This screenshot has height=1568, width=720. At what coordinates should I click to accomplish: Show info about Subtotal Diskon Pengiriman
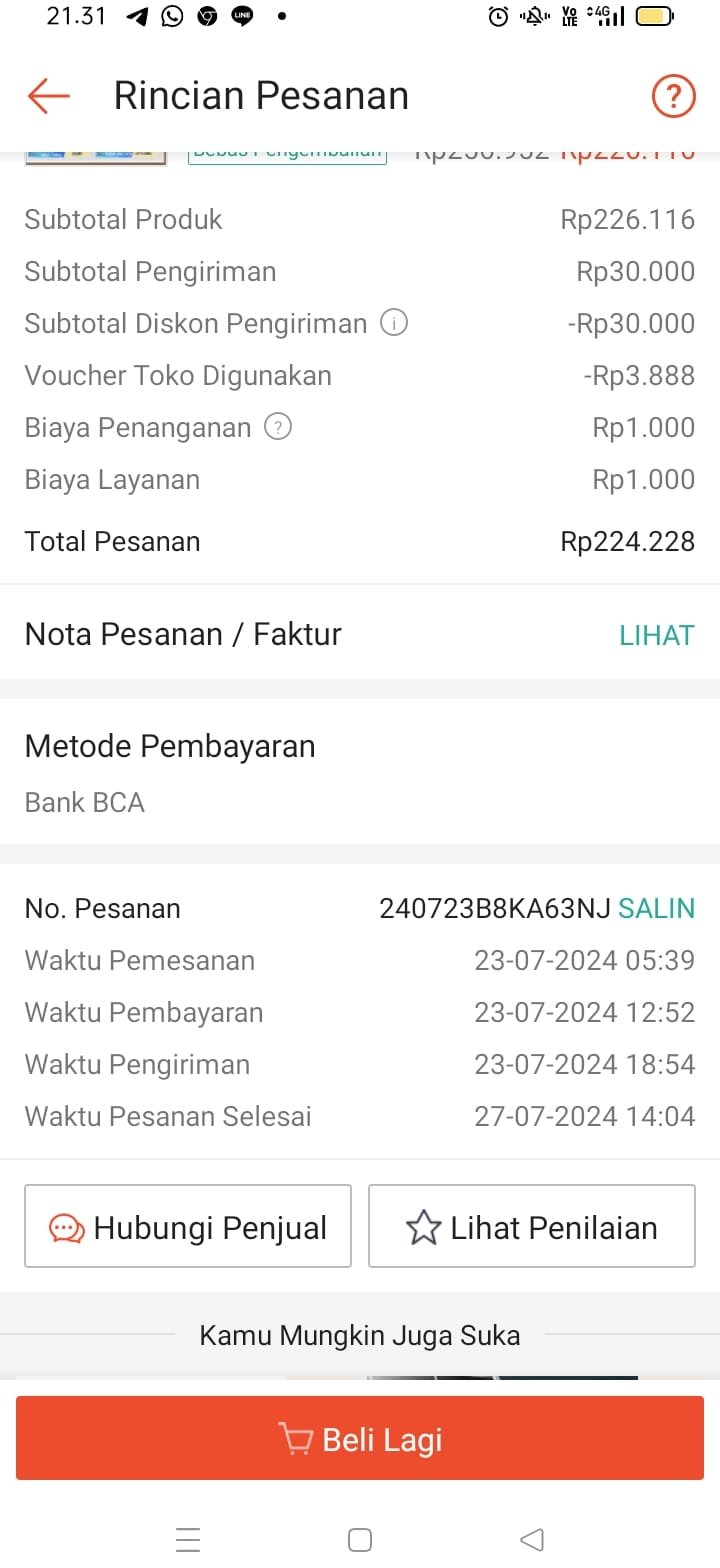tap(395, 324)
